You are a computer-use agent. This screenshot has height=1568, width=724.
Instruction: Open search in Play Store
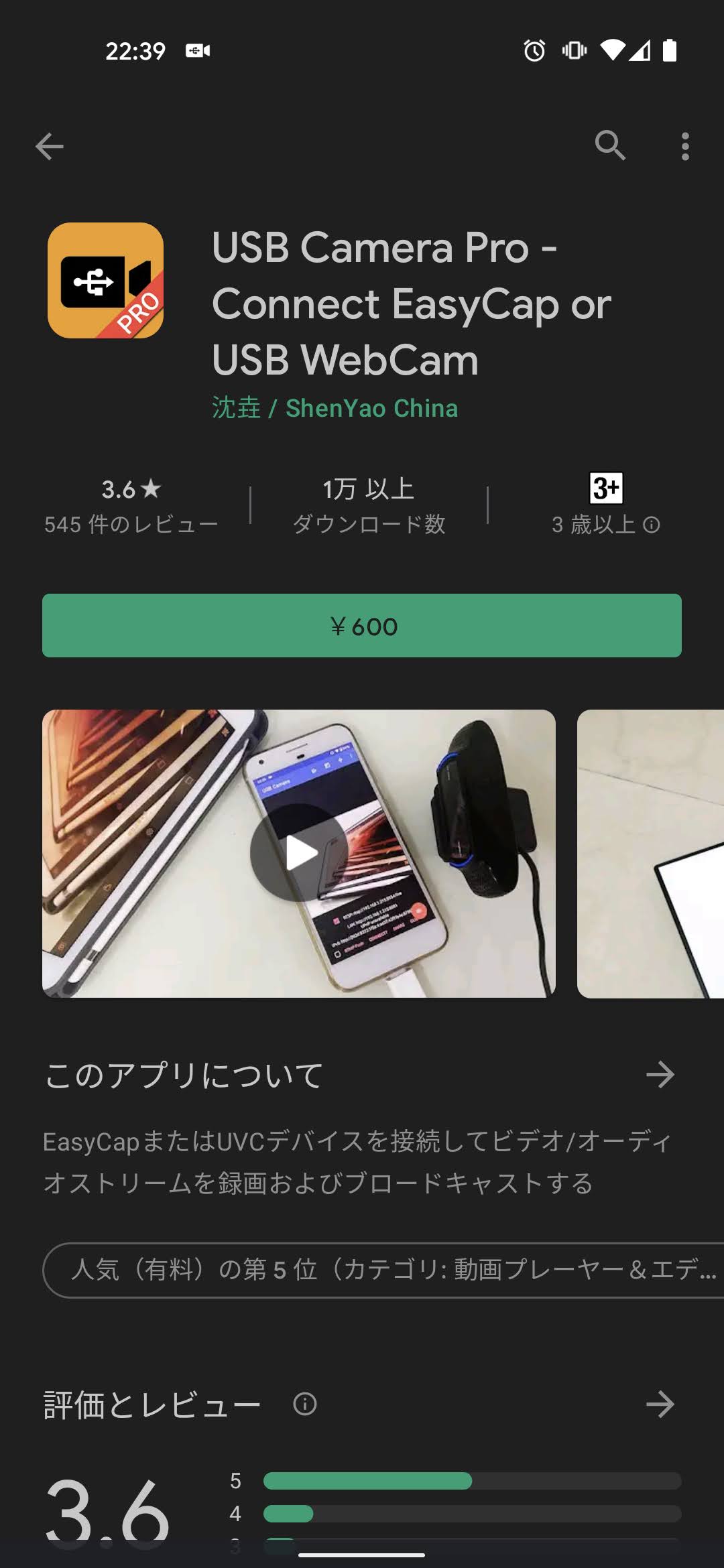(x=610, y=145)
